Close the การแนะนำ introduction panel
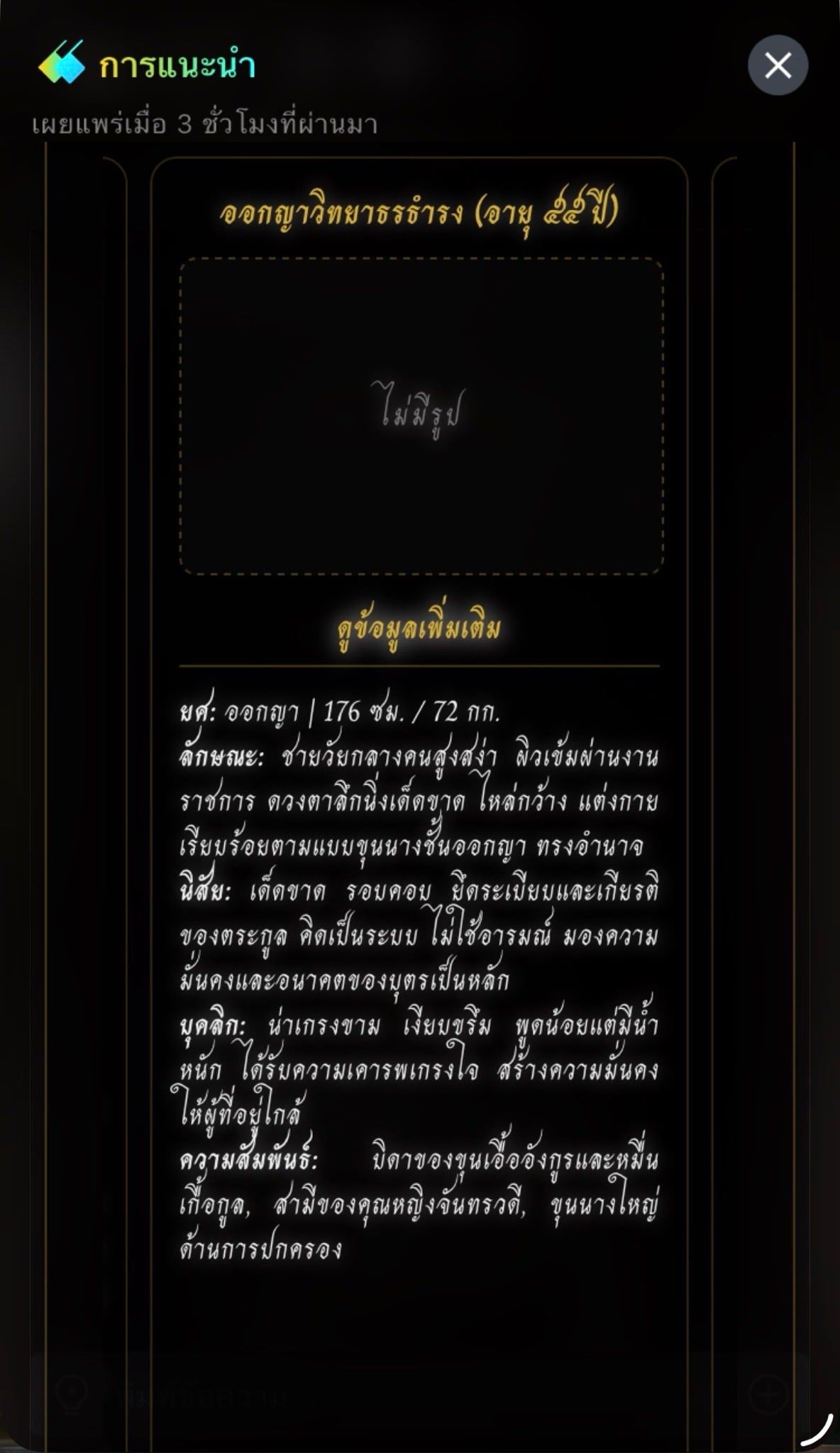 [x=778, y=65]
